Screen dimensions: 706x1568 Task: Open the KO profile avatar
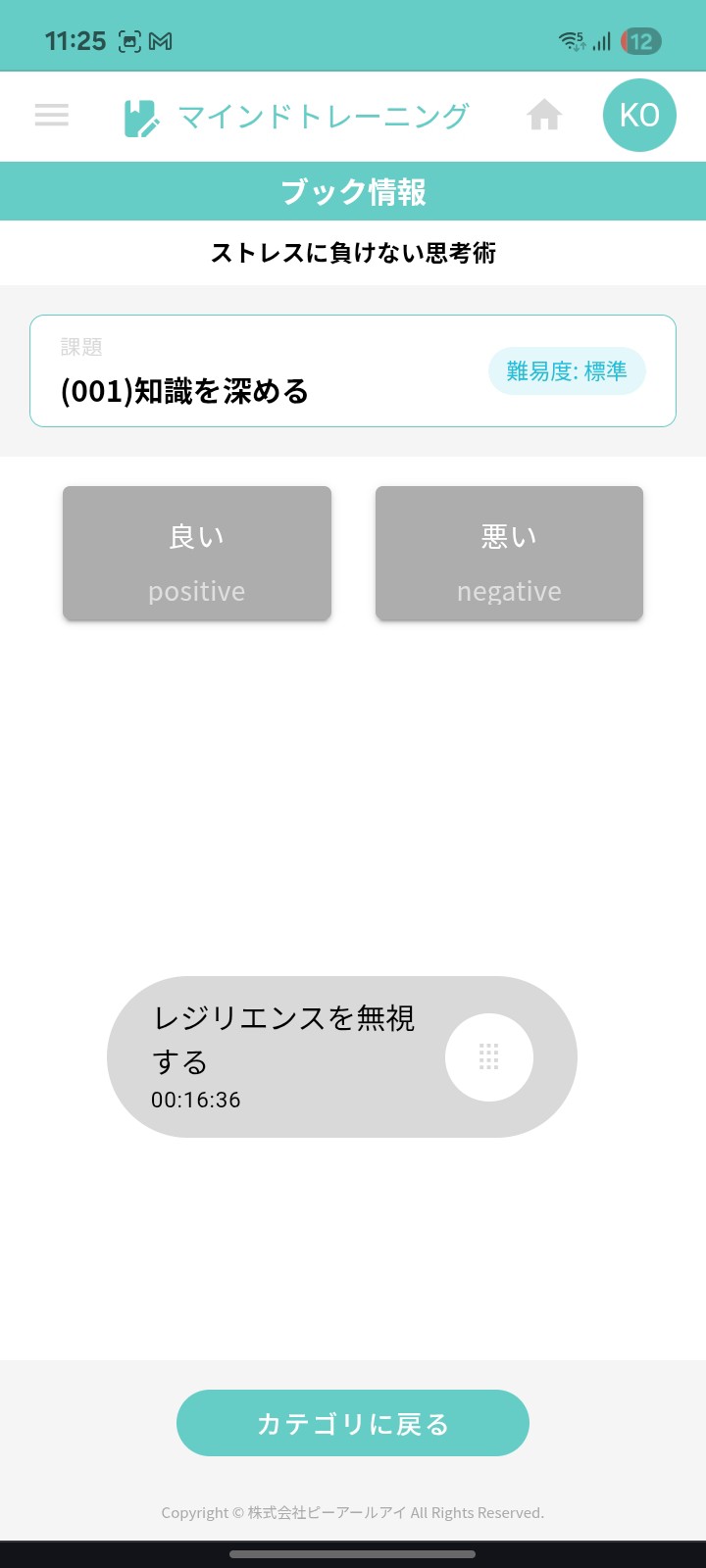click(639, 116)
